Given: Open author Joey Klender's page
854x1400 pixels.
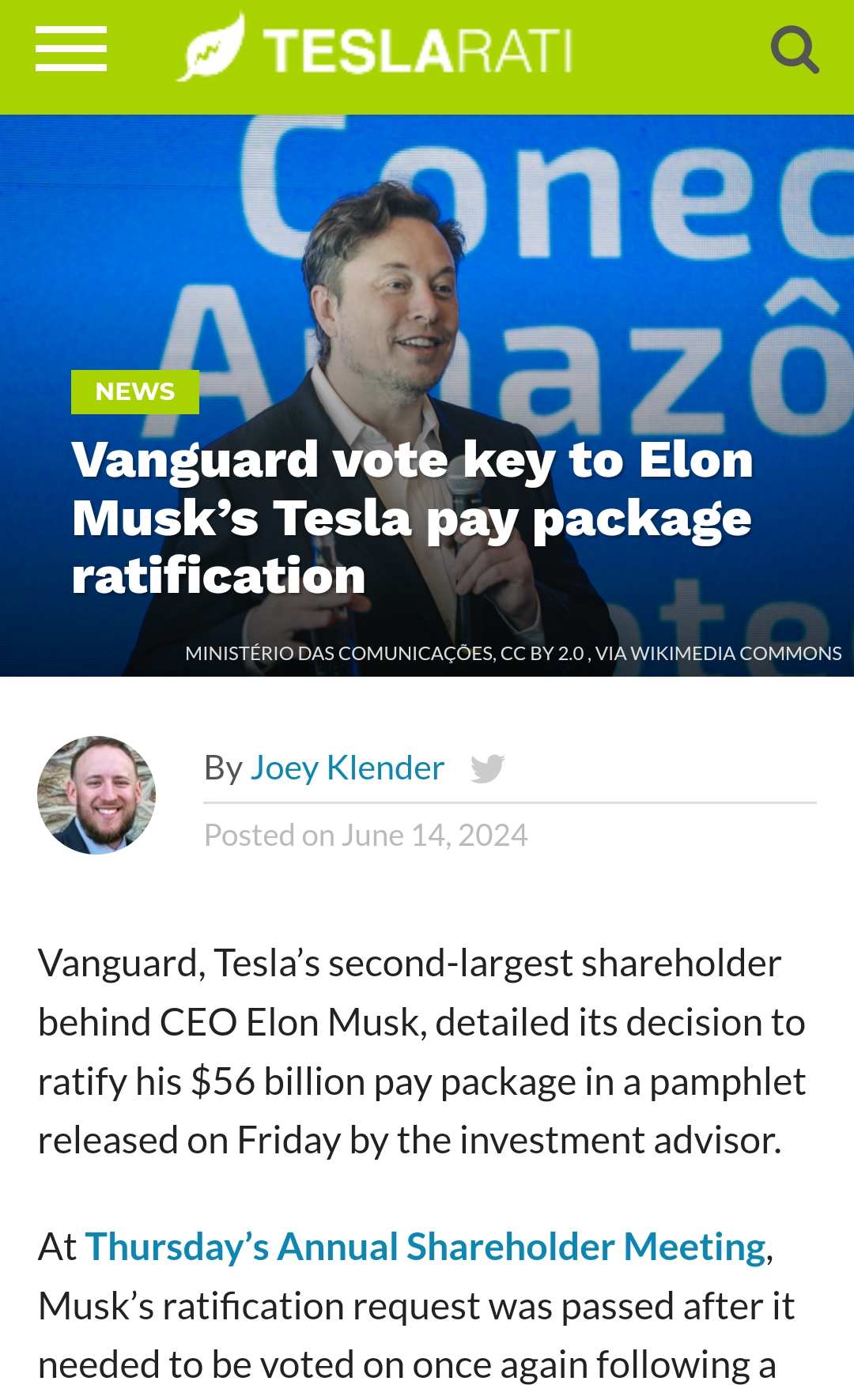Looking at the screenshot, I should pyautogui.click(x=347, y=768).
